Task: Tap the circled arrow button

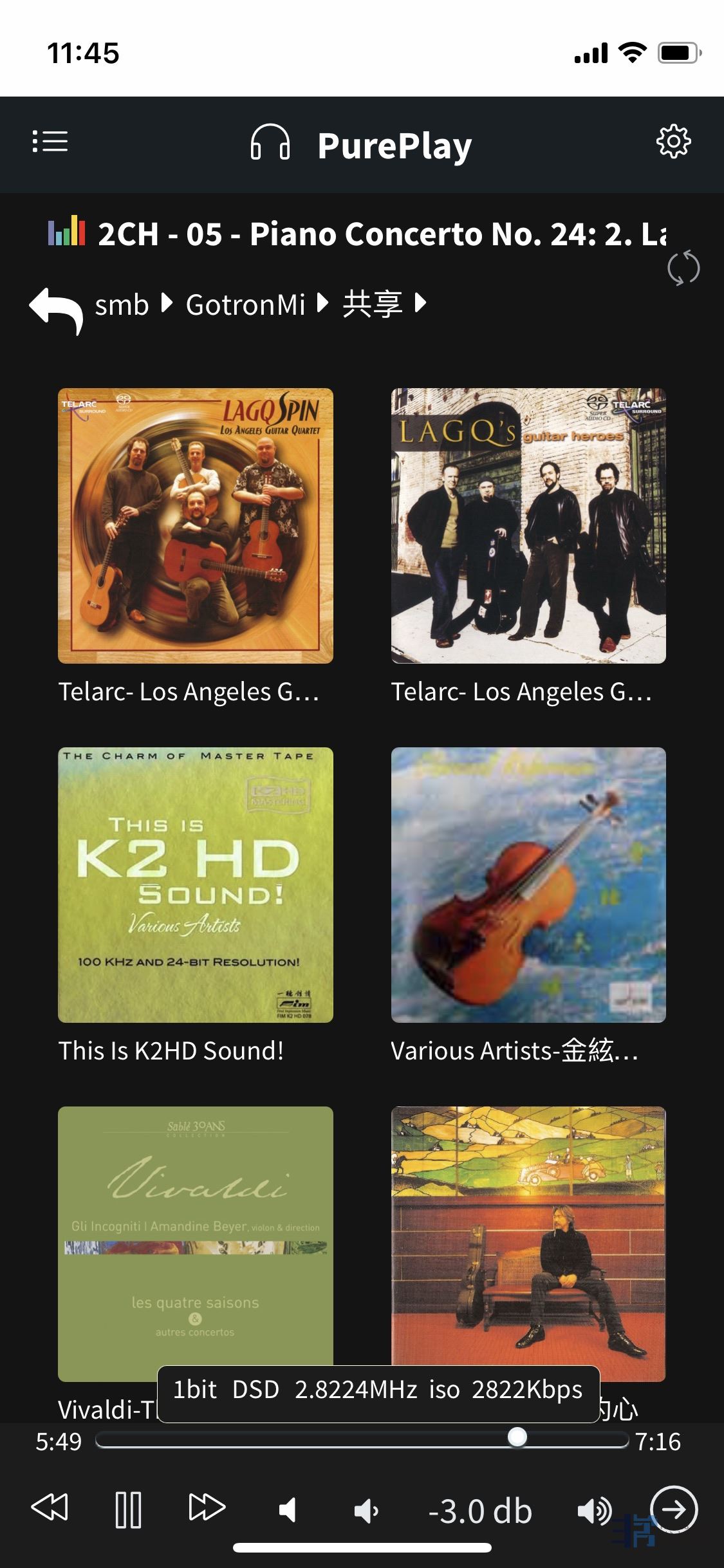Action: click(674, 1509)
